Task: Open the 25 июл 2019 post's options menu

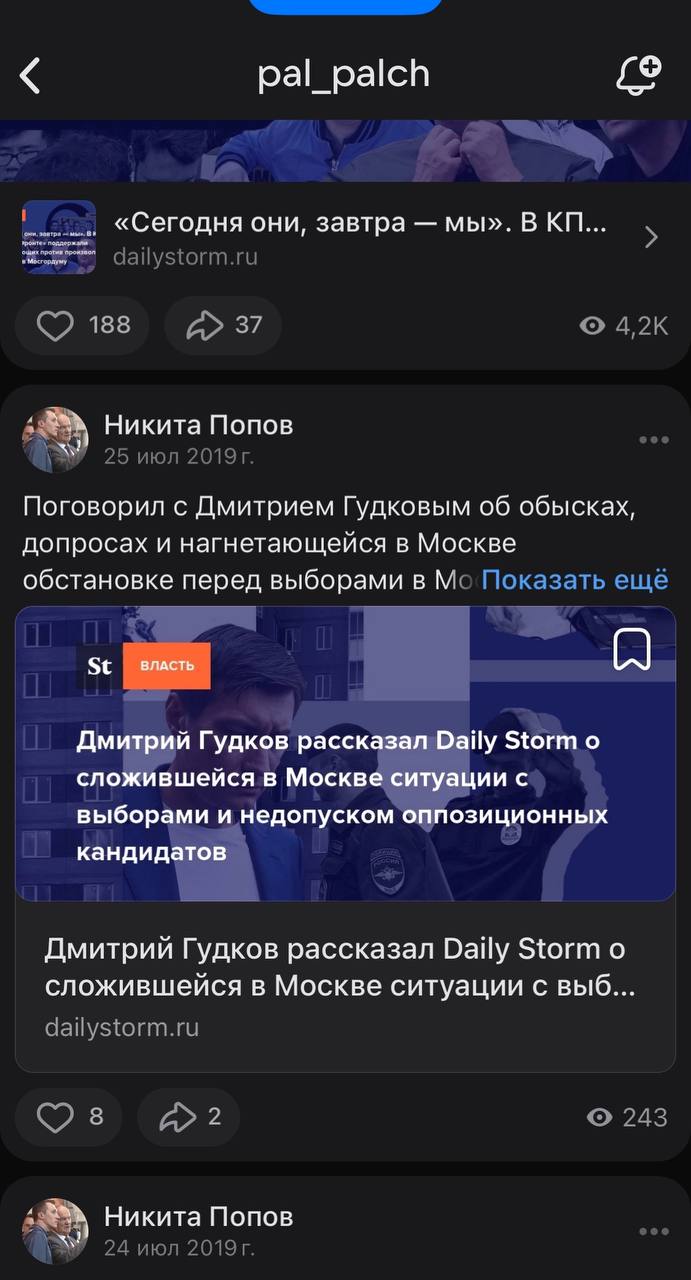Action: coord(653,440)
